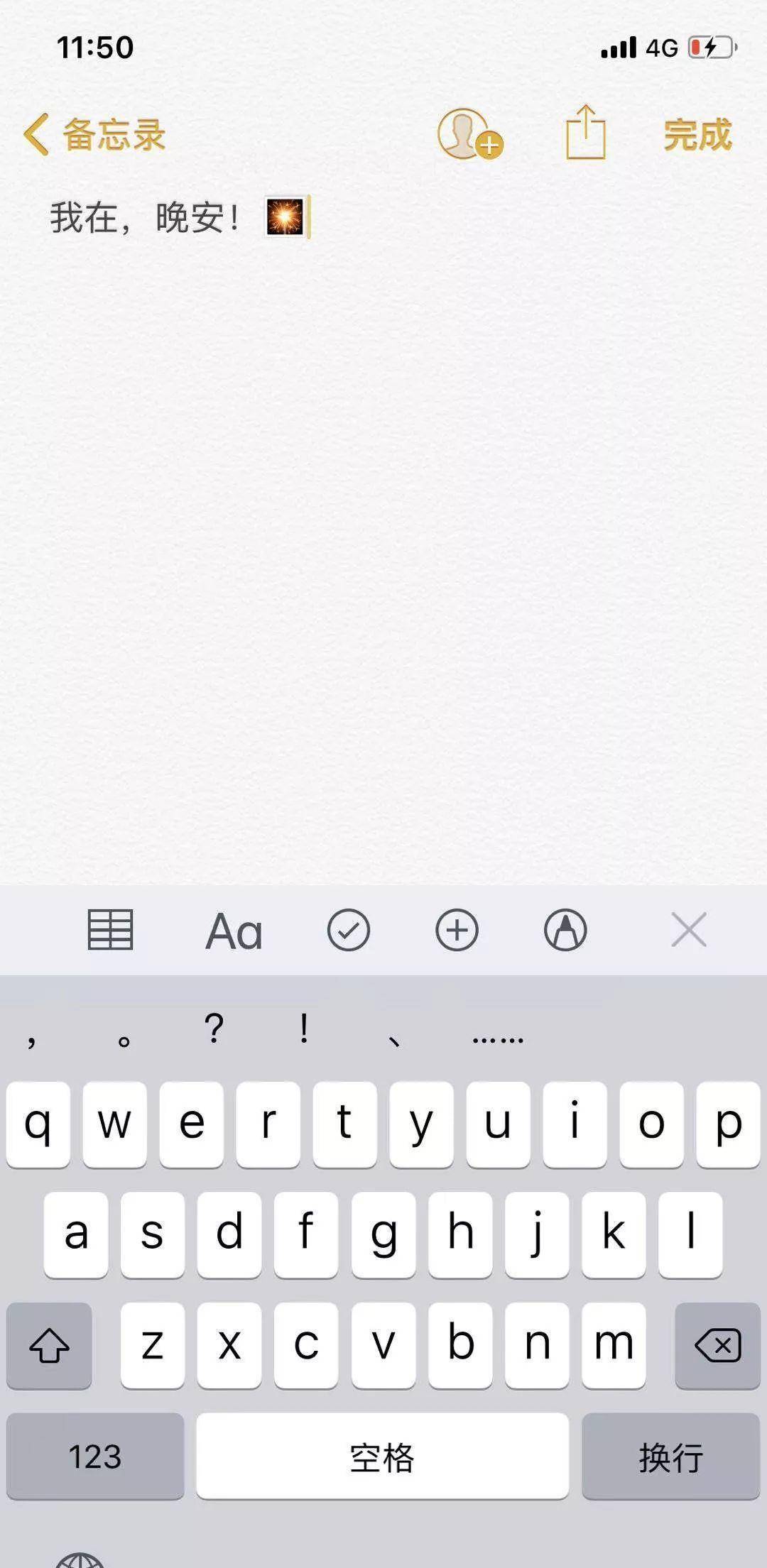Open the share sheet icon
The width and height of the screenshot is (767, 1568).
pyautogui.click(x=586, y=132)
